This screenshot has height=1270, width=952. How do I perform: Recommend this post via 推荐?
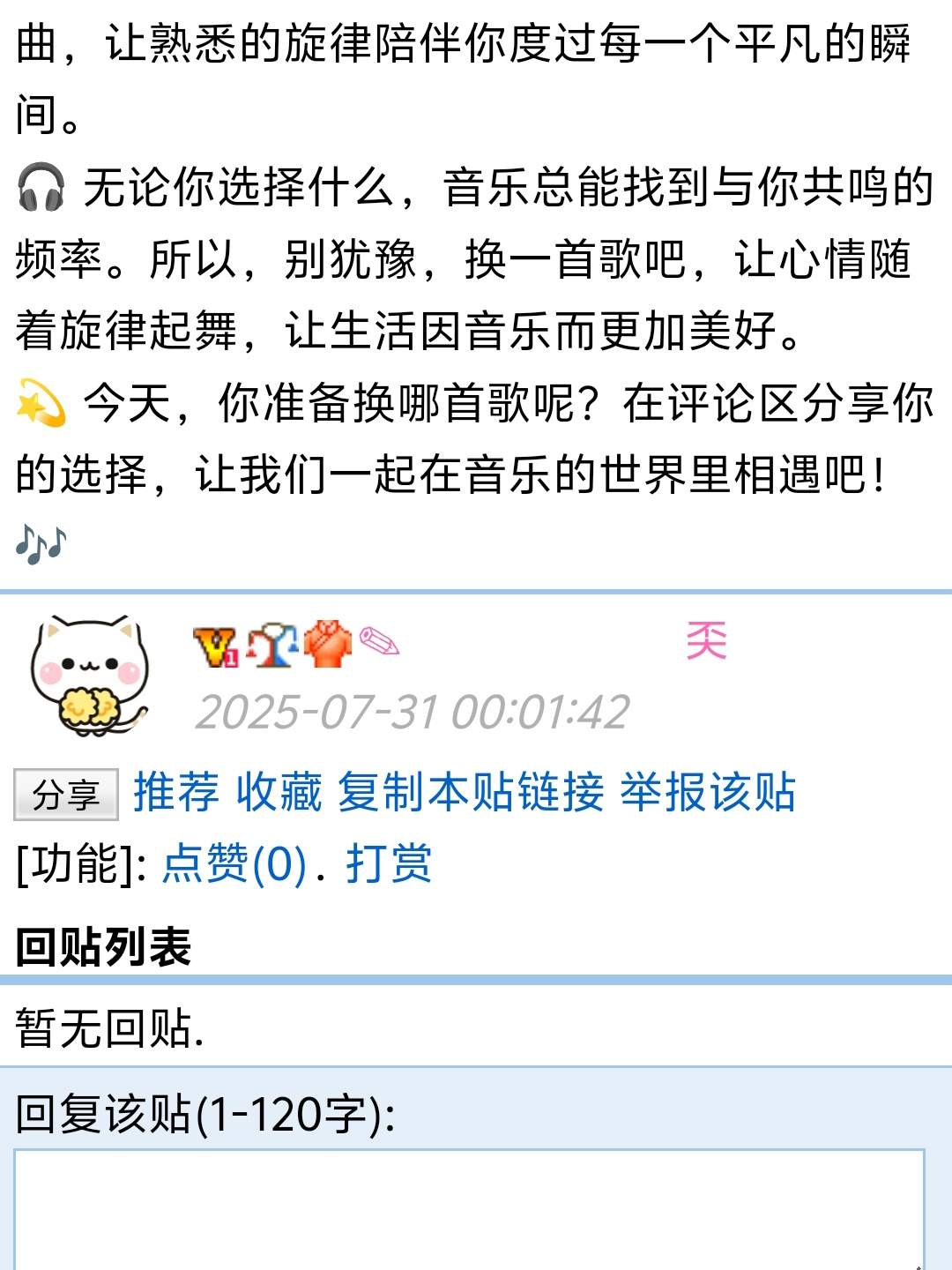176,791
